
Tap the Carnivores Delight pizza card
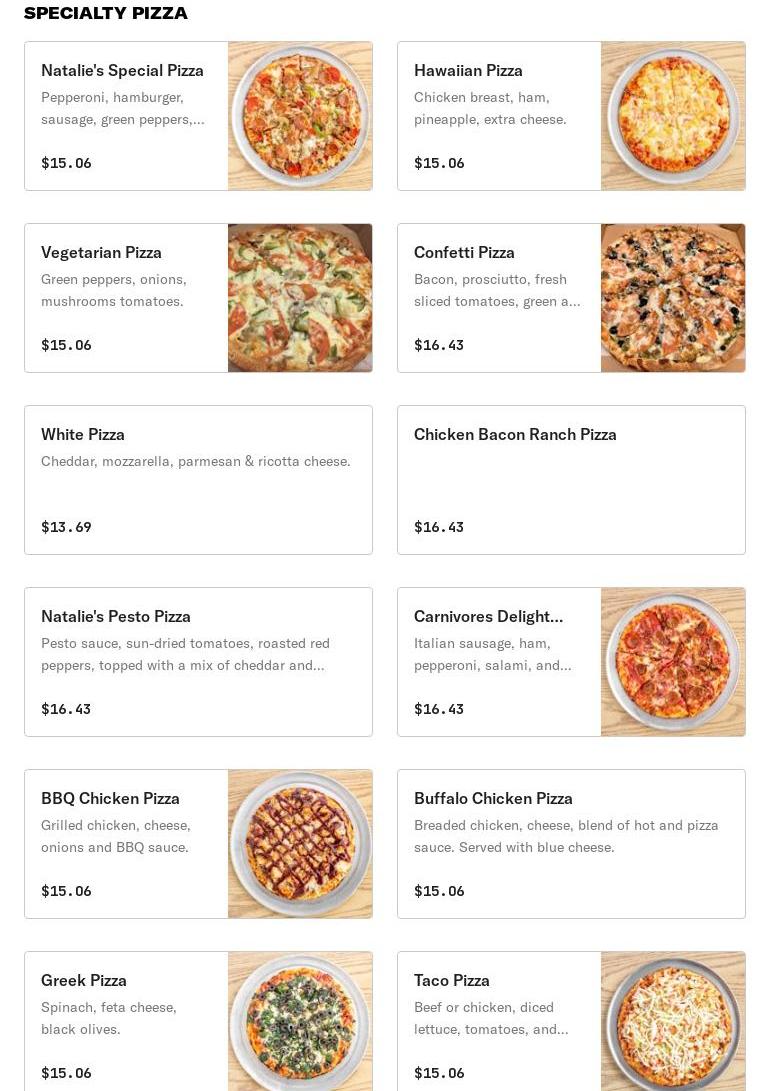click(571, 662)
